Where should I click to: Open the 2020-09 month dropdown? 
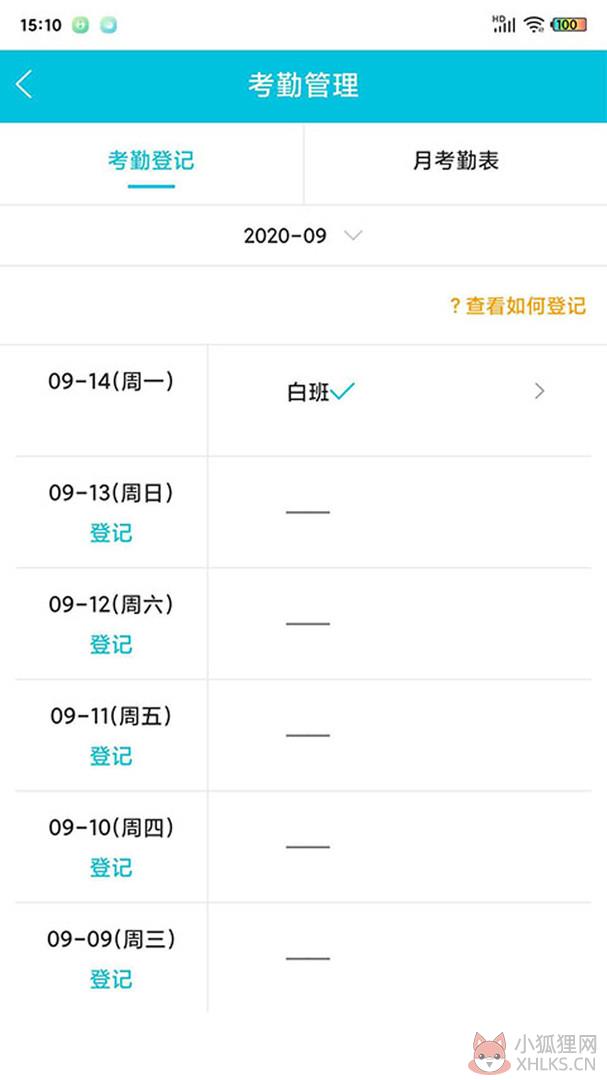click(x=303, y=236)
